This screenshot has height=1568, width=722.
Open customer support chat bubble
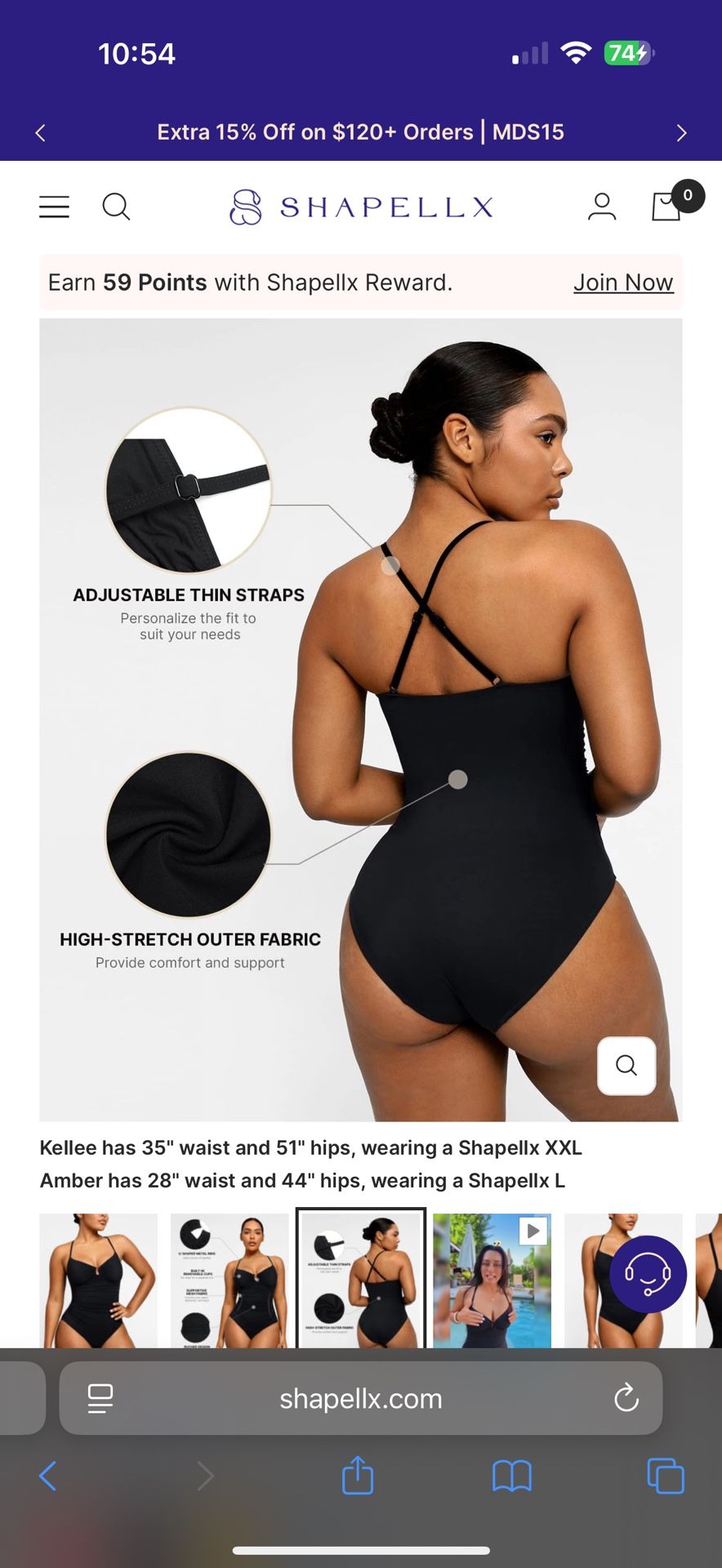(648, 1274)
